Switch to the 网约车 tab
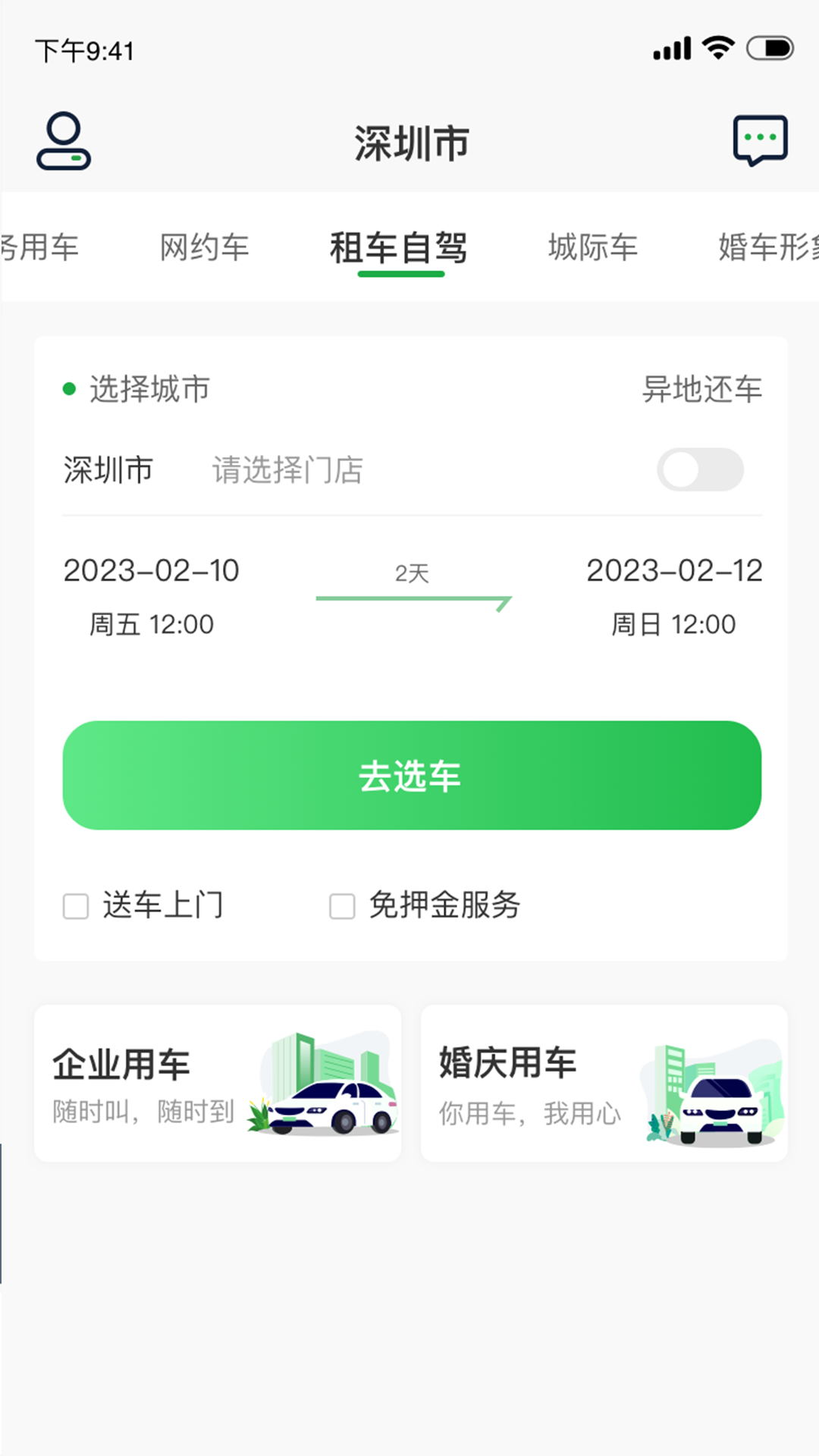Screen dimensions: 819x1456 203,246
